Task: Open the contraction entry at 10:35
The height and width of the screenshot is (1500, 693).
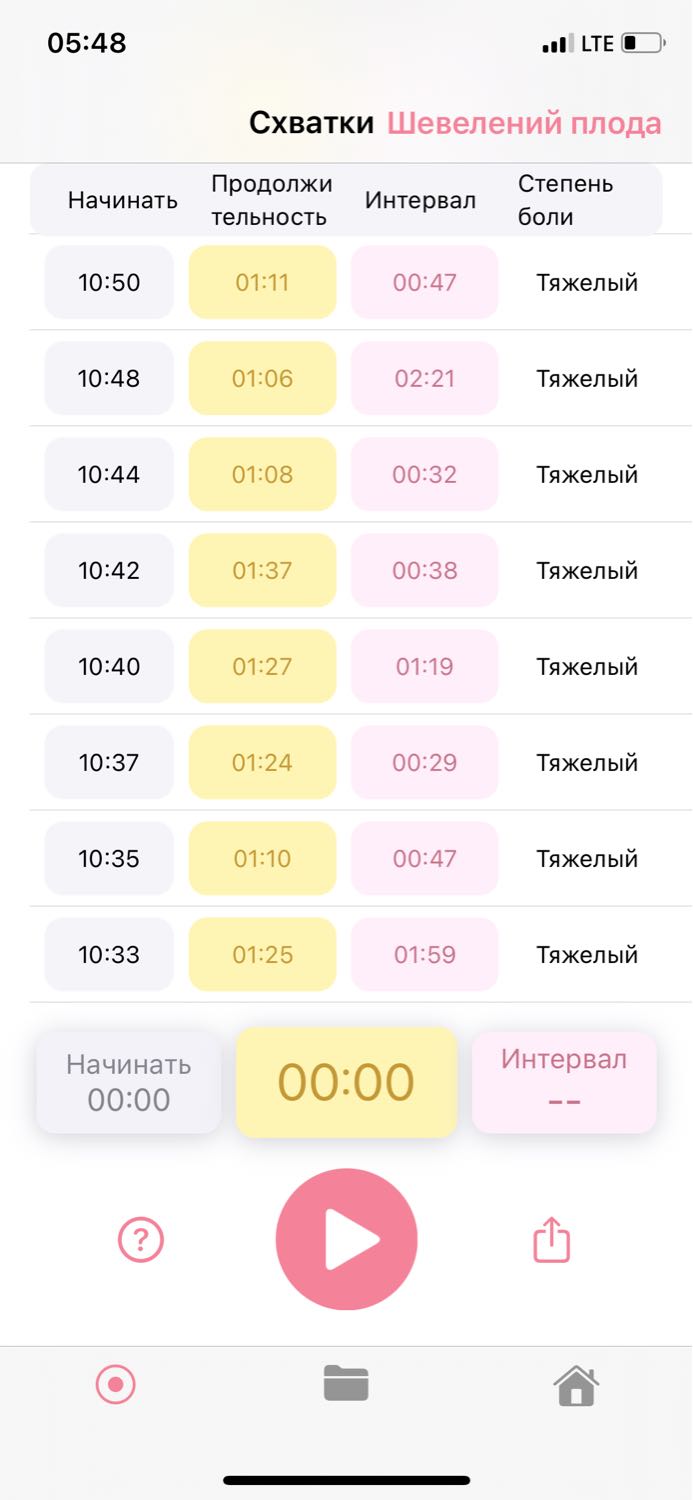Action: (346, 858)
